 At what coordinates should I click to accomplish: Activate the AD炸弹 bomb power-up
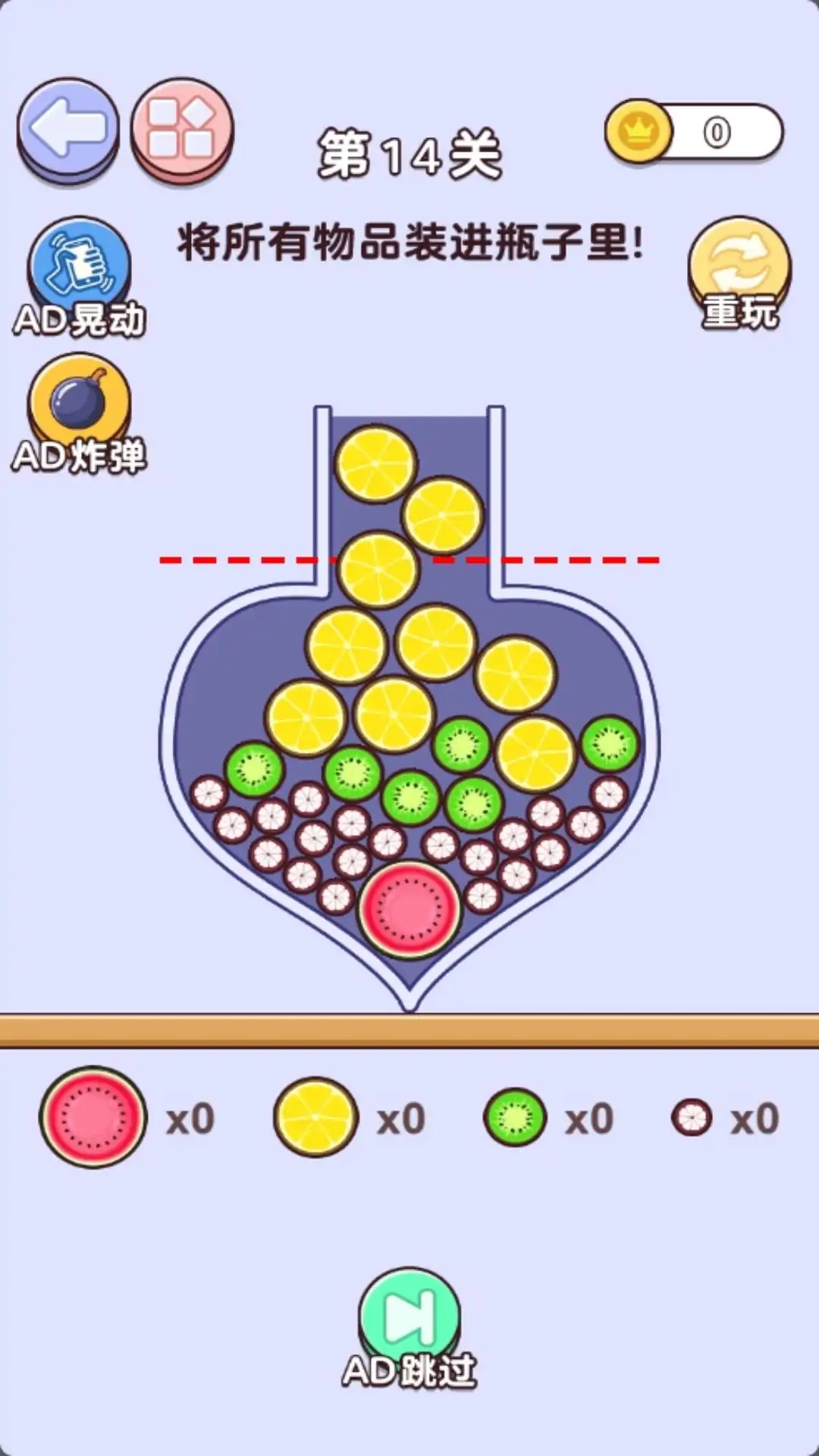point(79,411)
